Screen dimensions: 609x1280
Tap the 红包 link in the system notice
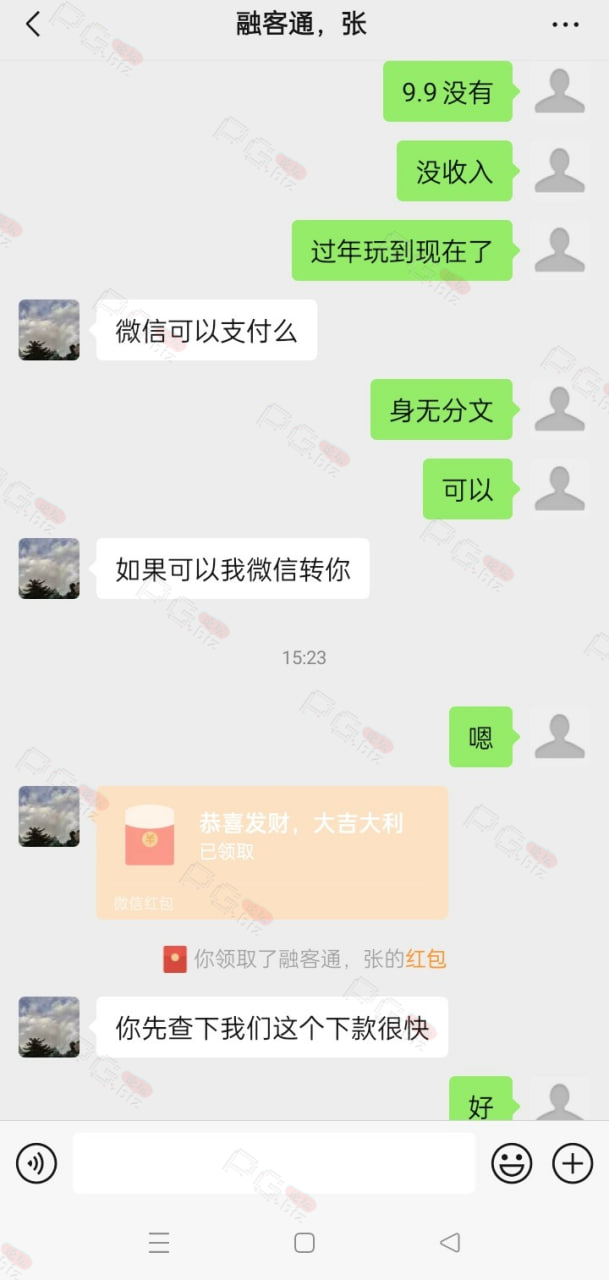(x=425, y=959)
